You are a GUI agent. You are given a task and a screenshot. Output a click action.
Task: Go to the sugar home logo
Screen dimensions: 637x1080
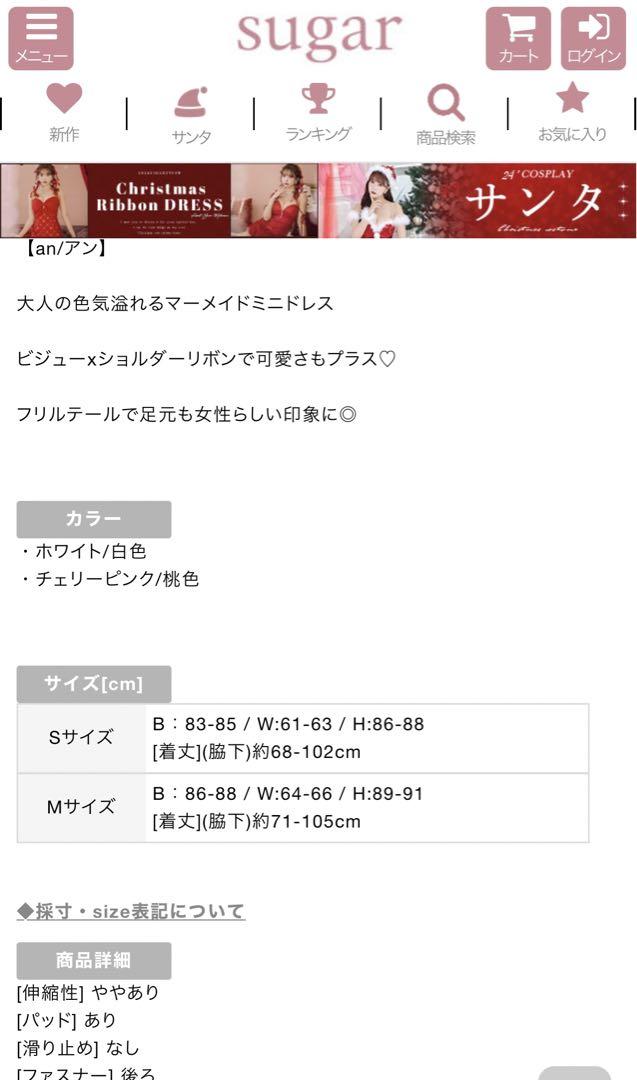[319, 34]
